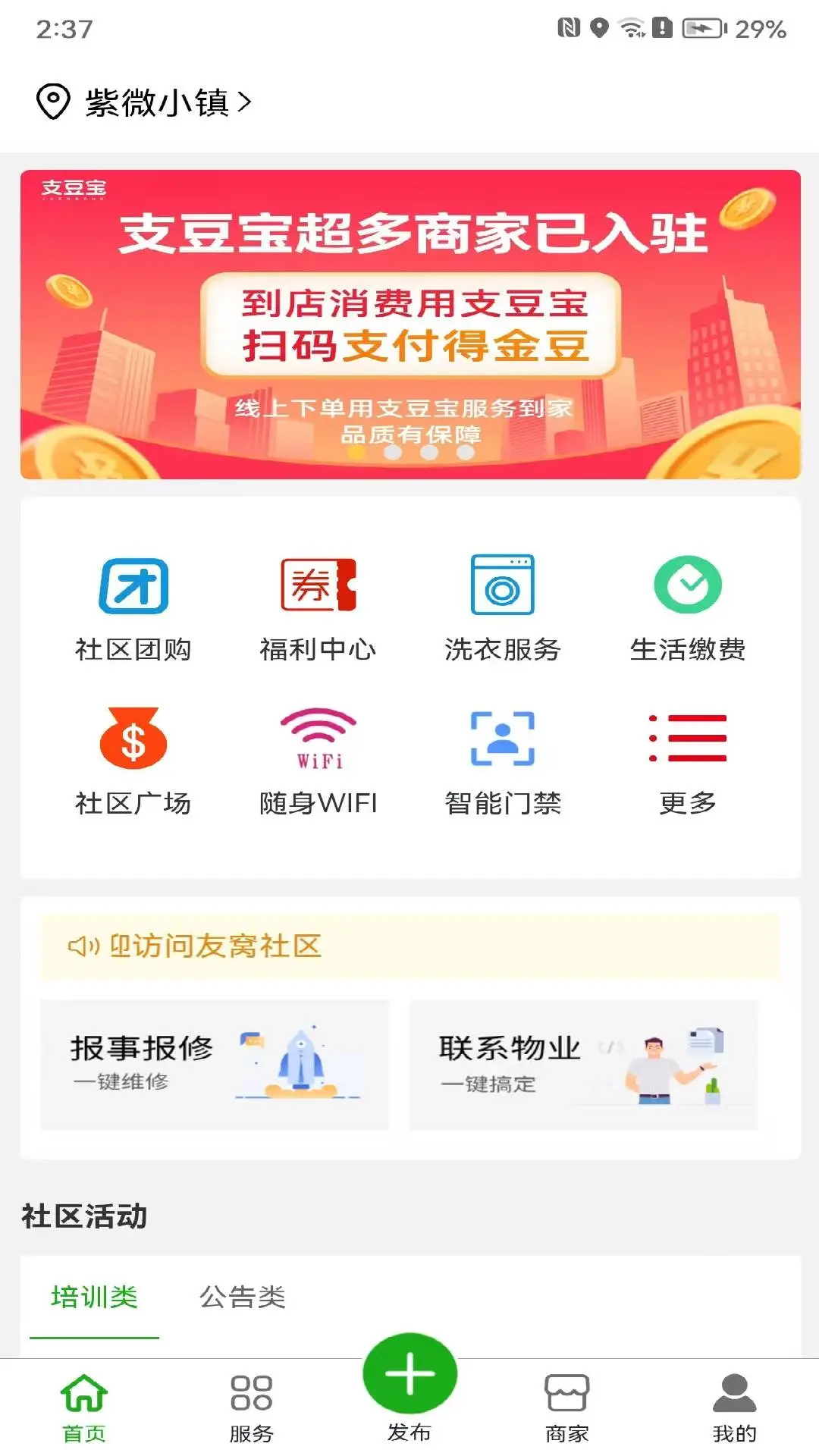Open the 社区团购 (community group buy) icon
This screenshot has height=1456, width=819.
point(133,607)
